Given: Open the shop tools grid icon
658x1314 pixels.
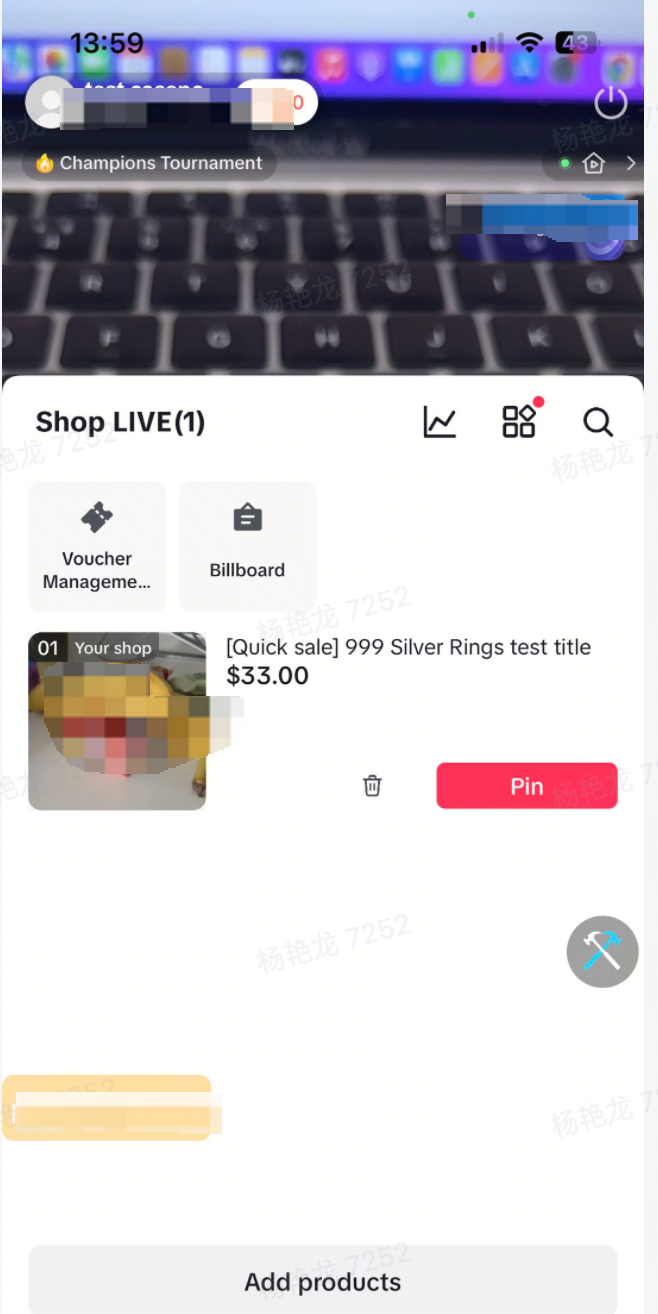Looking at the screenshot, I should 519,422.
